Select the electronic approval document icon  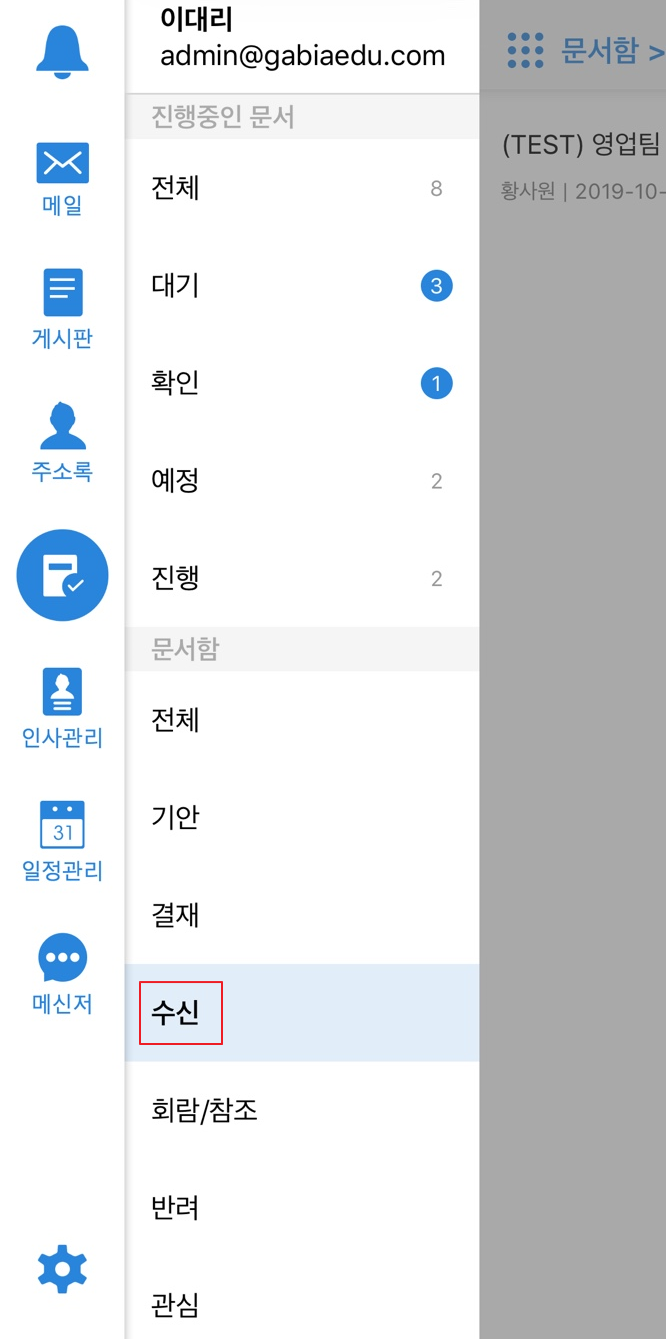click(x=62, y=575)
